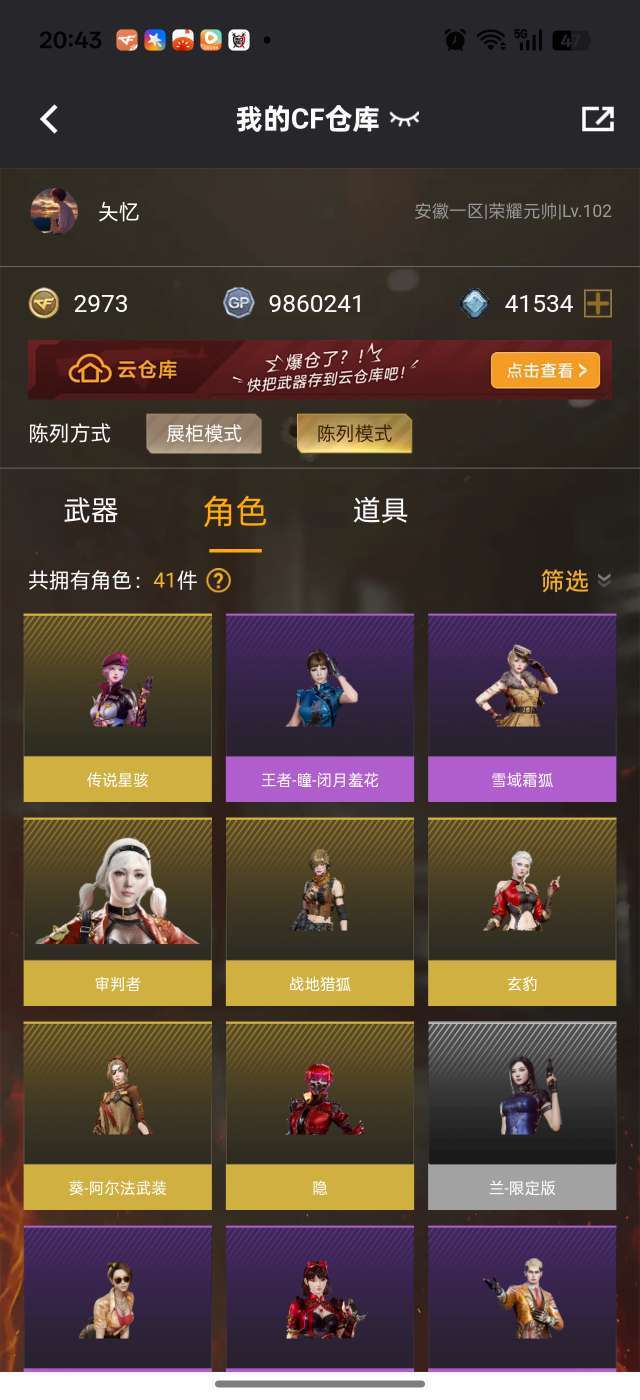View the 战地猎狐 character card
The width and height of the screenshot is (640, 1400).
320,911
